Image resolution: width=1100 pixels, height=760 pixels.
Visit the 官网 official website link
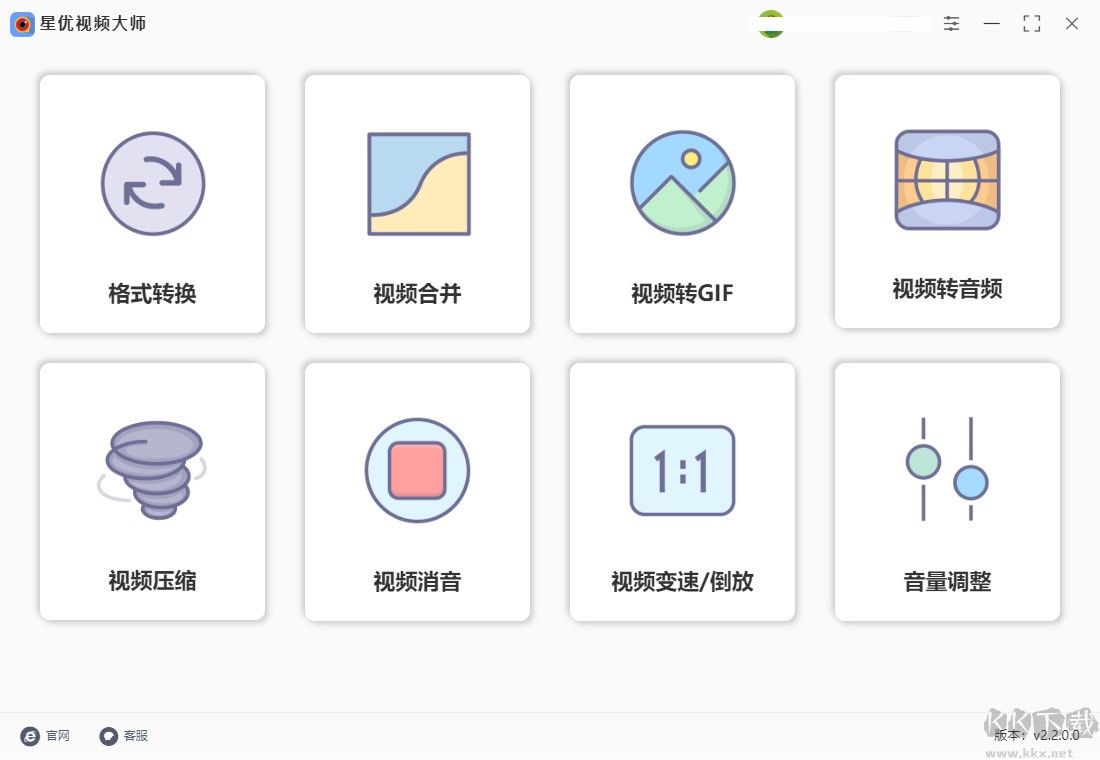tap(46, 736)
